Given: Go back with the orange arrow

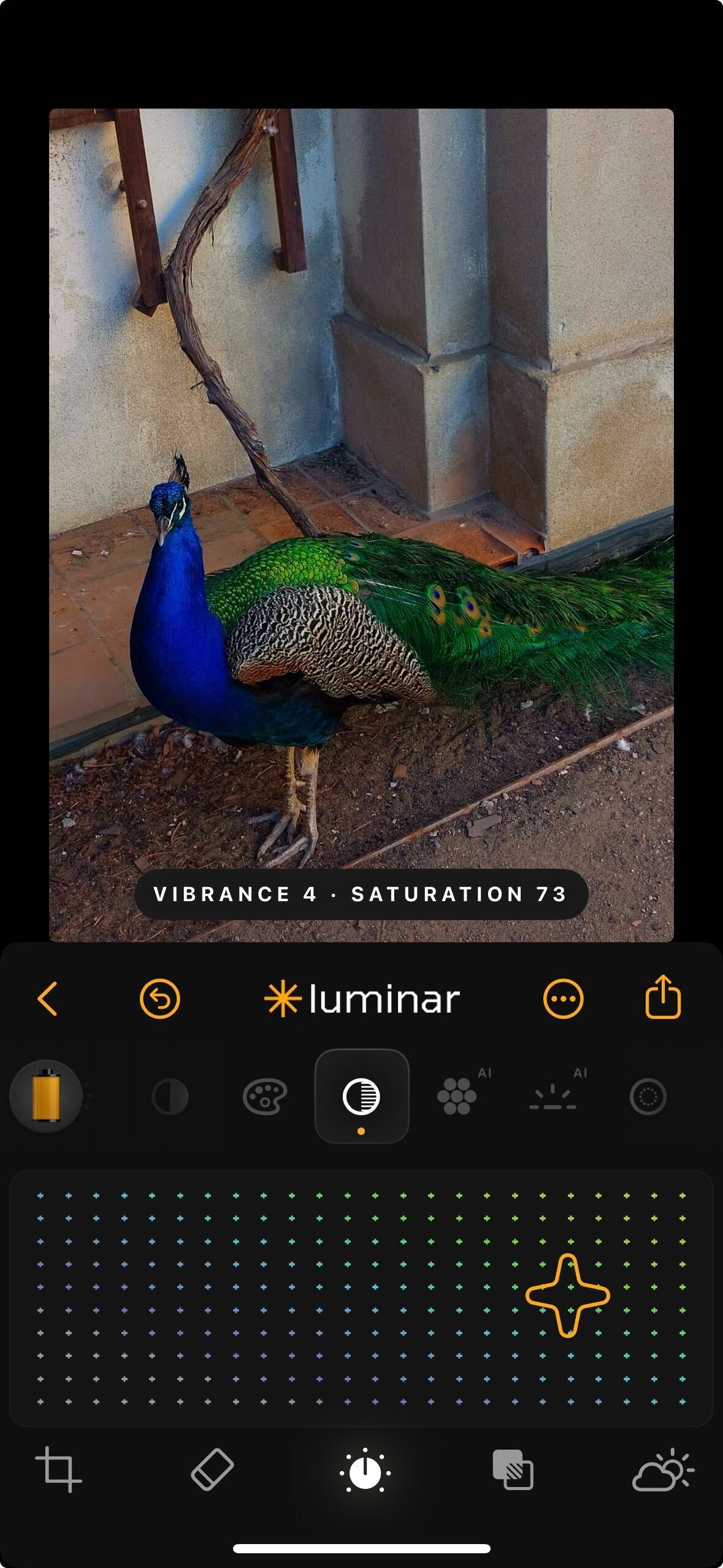Looking at the screenshot, I should [47, 999].
